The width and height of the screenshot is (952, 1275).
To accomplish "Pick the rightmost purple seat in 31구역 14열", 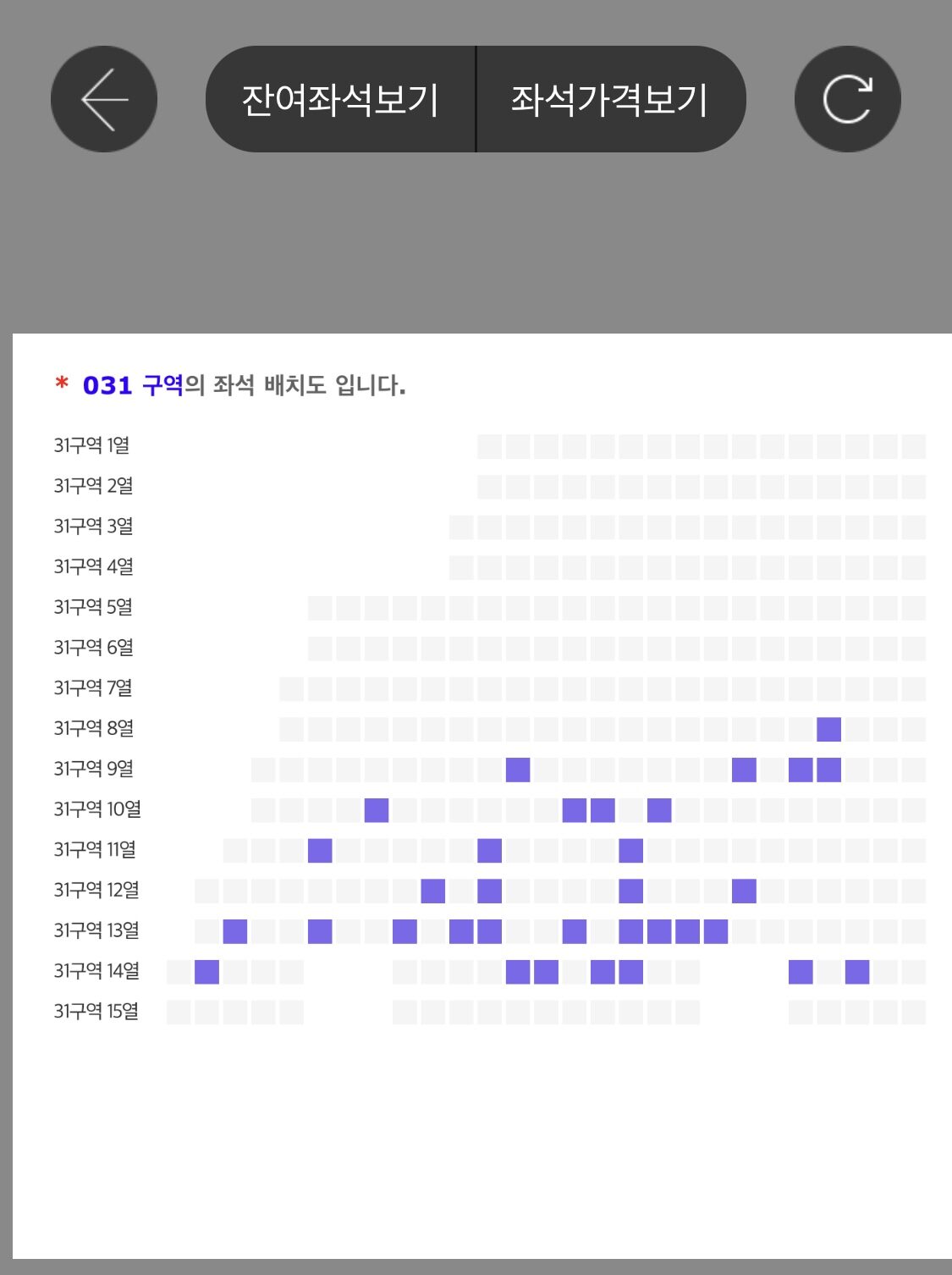I will pyautogui.click(x=857, y=972).
